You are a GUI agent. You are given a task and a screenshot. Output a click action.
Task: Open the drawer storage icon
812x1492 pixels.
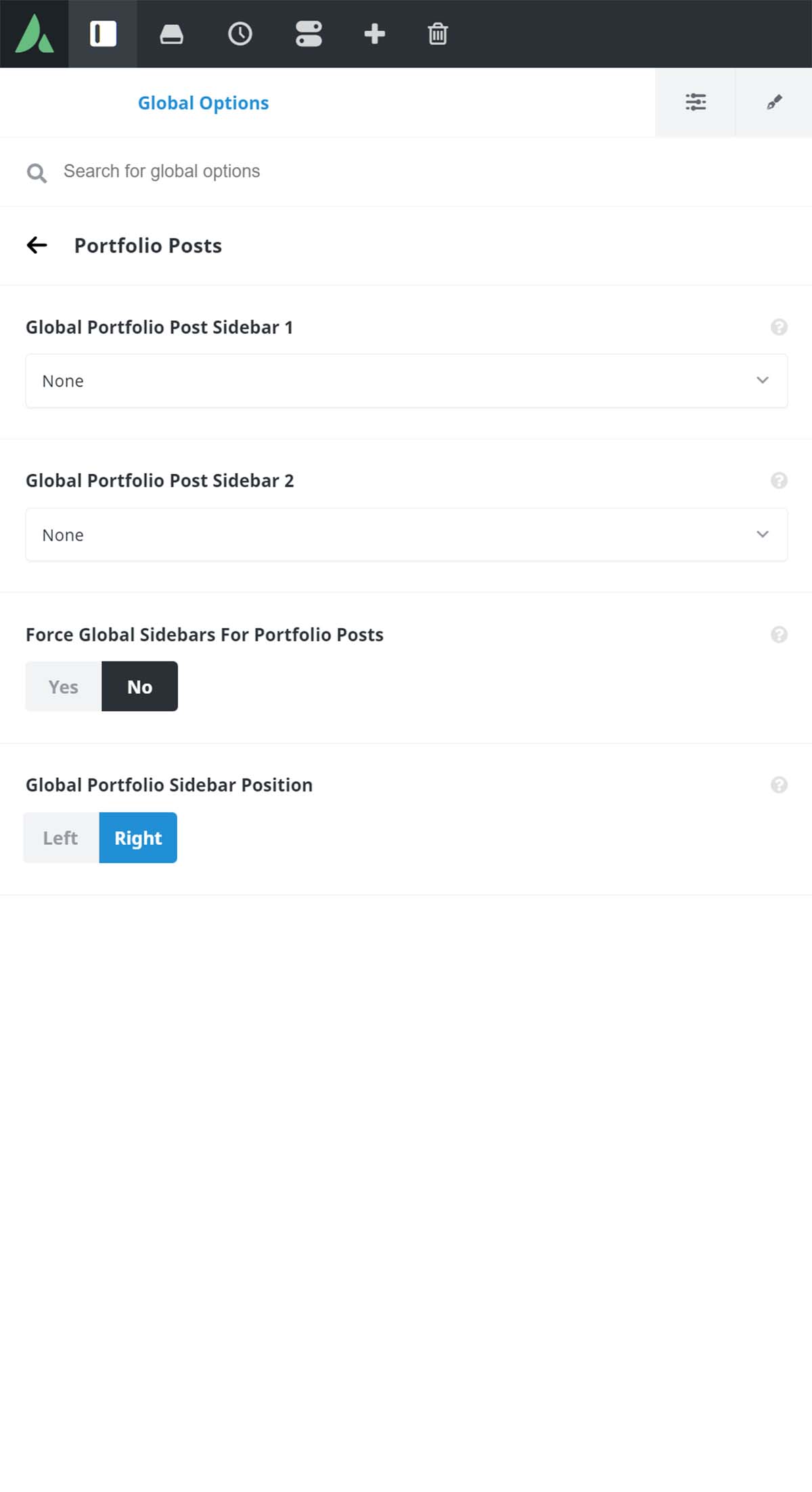[171, 34]
